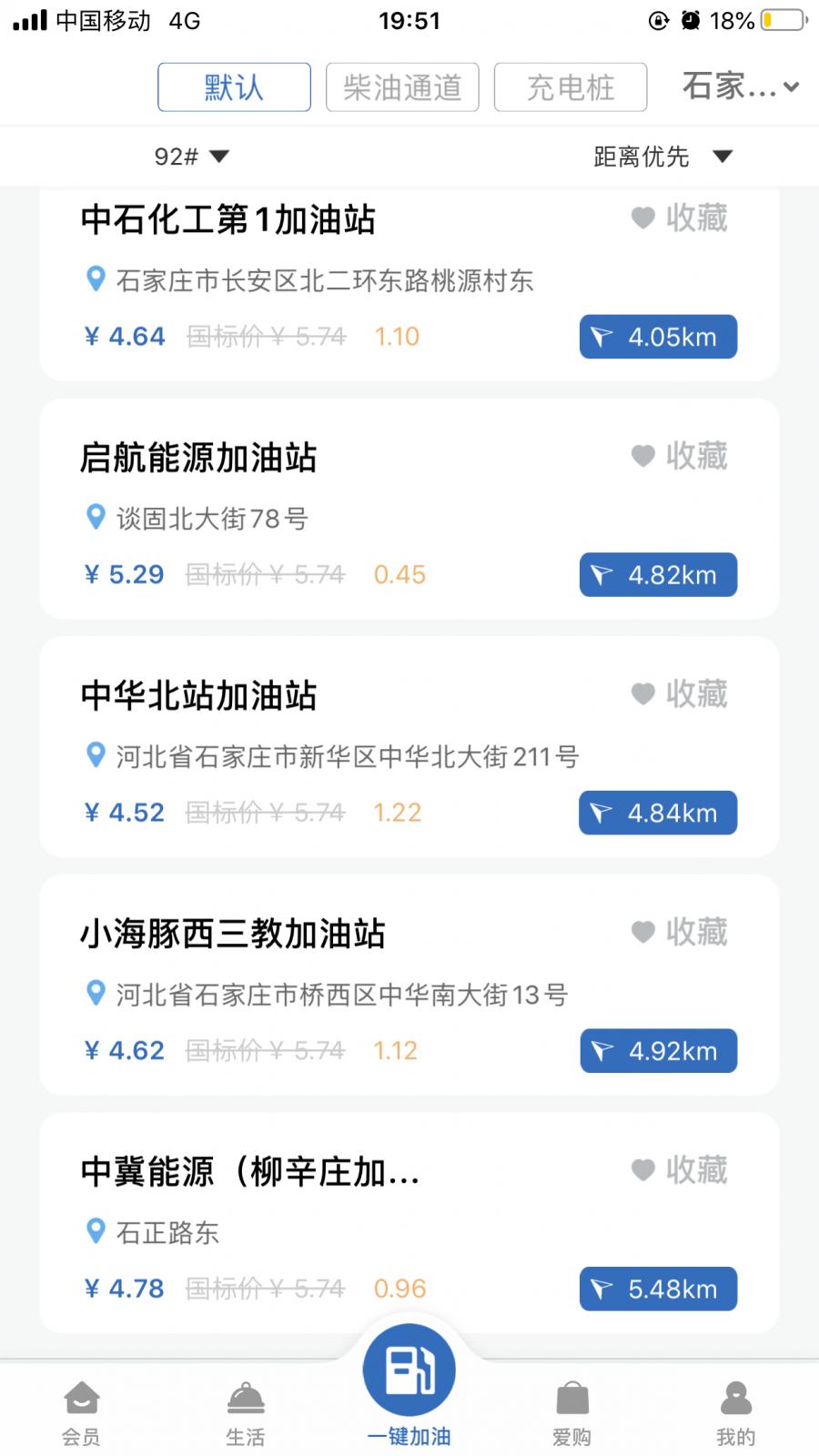
Task: Favorite 小海豚西三教加油站 station
Action: tap(643, 932)
